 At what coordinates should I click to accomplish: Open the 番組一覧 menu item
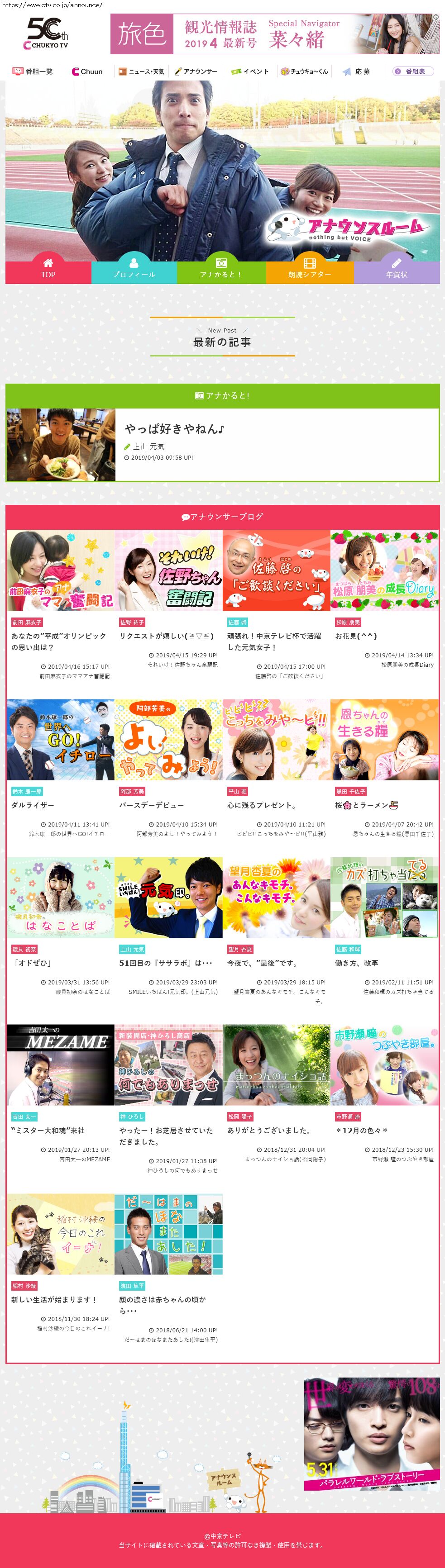point(33,71)
